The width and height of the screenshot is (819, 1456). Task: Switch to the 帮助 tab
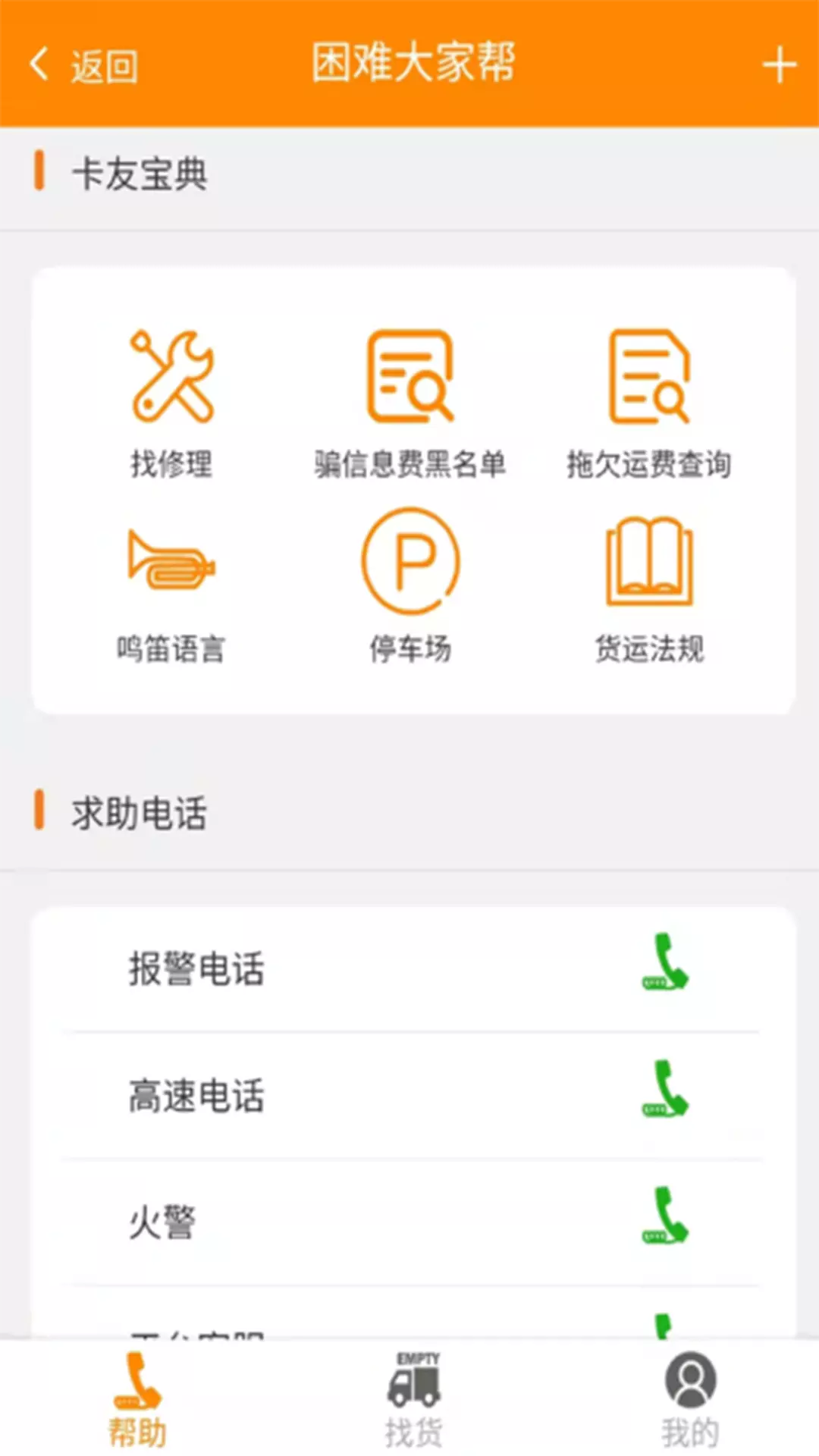[x=136, y=1400]
